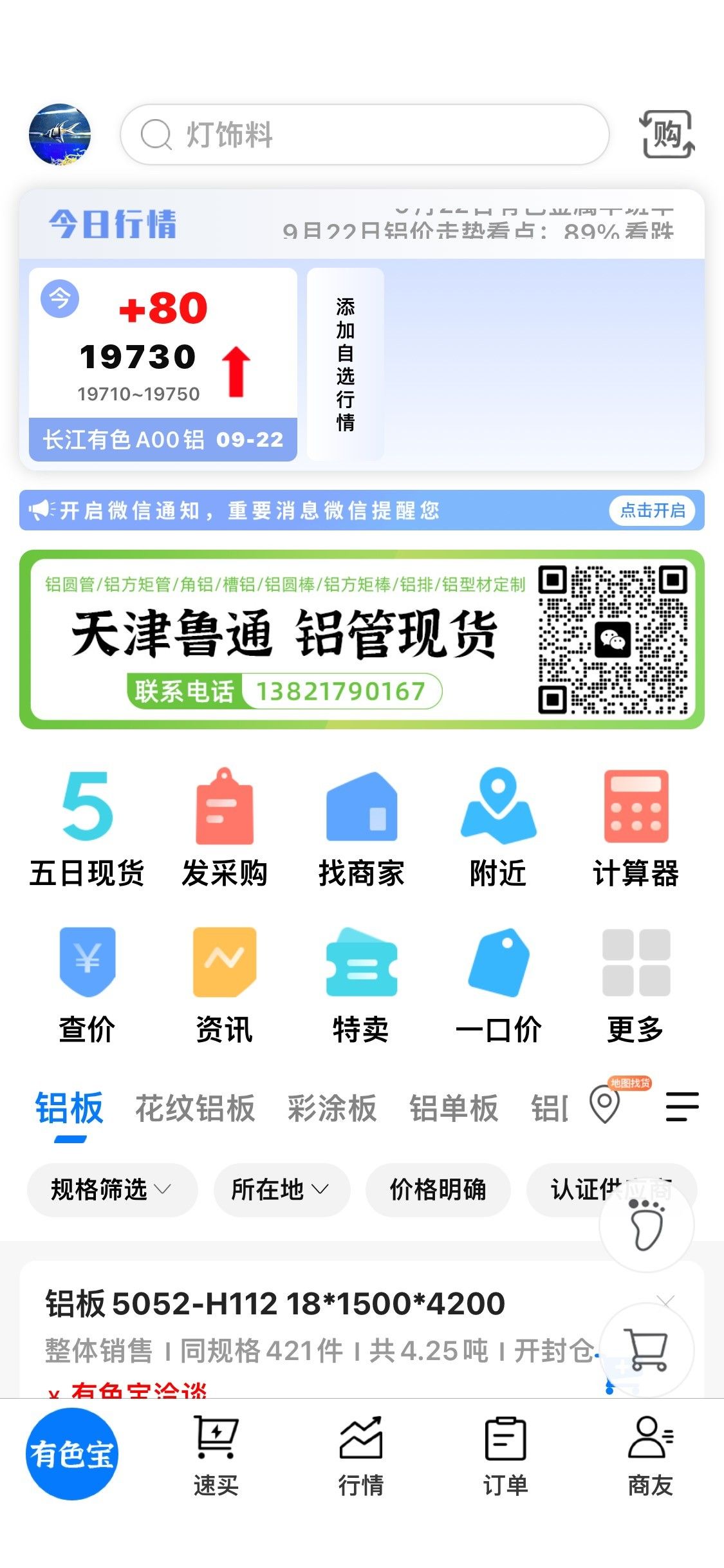Open 发采购
Image resolution: width=724 pixels, height=1568 pixels.
tap(225, 829)
